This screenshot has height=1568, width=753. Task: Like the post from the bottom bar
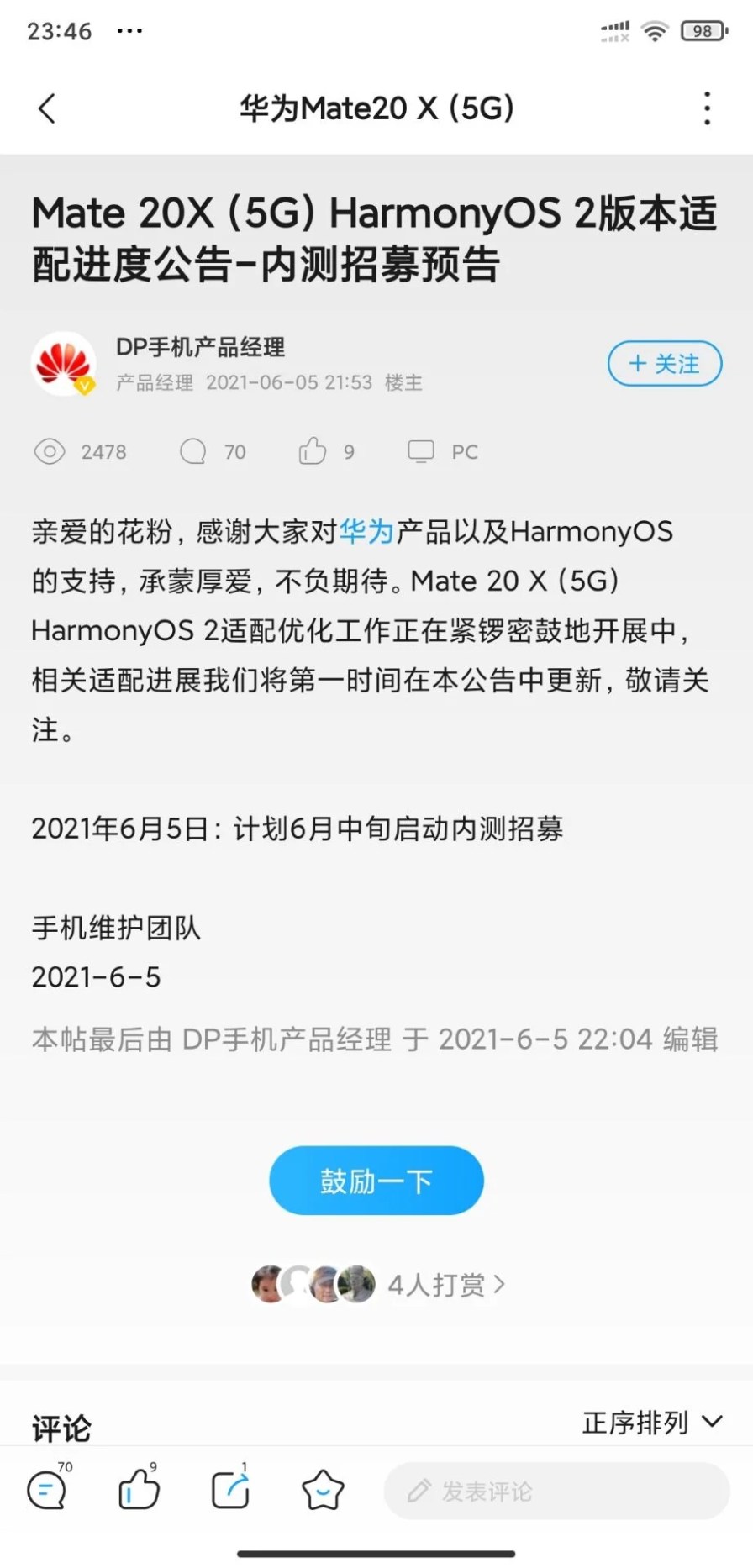[139, 1491]
